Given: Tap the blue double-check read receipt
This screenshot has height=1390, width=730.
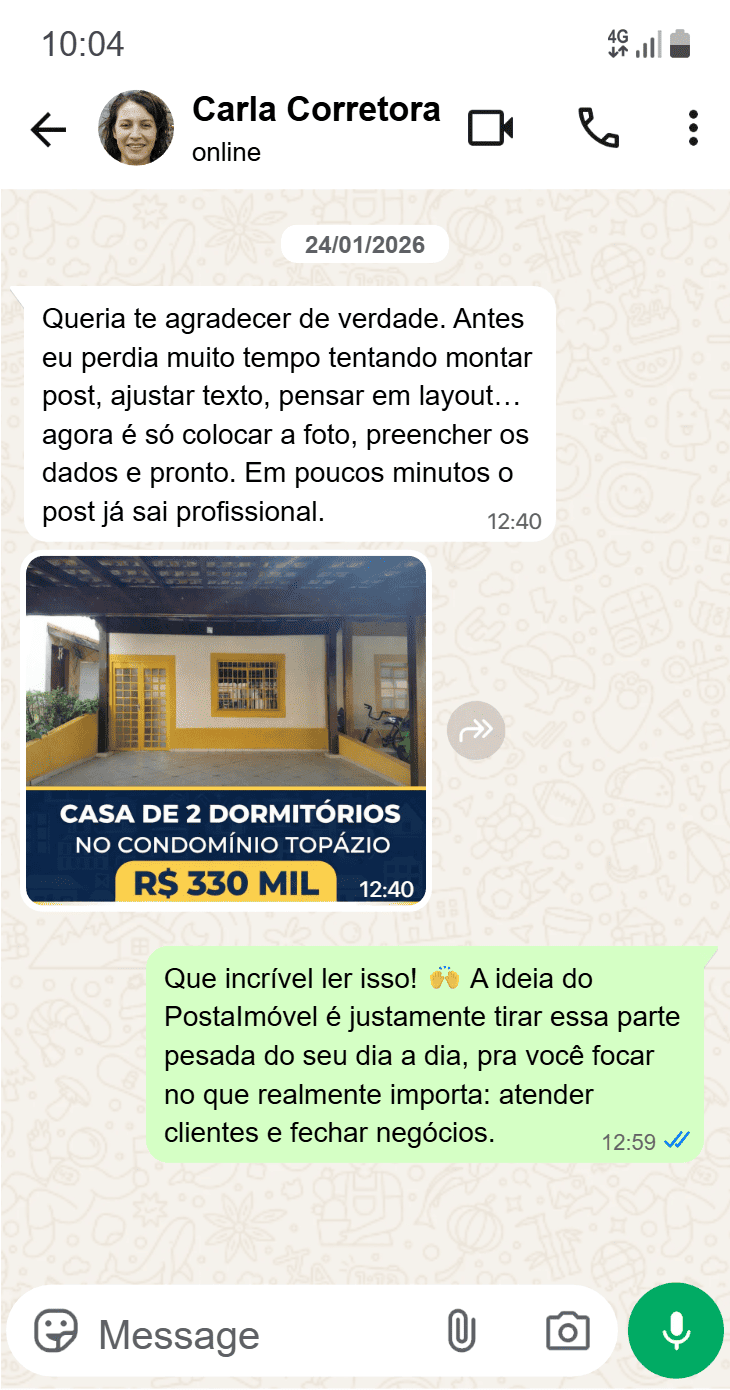Looking at the screenshot, I should (x=679, y=1140).
